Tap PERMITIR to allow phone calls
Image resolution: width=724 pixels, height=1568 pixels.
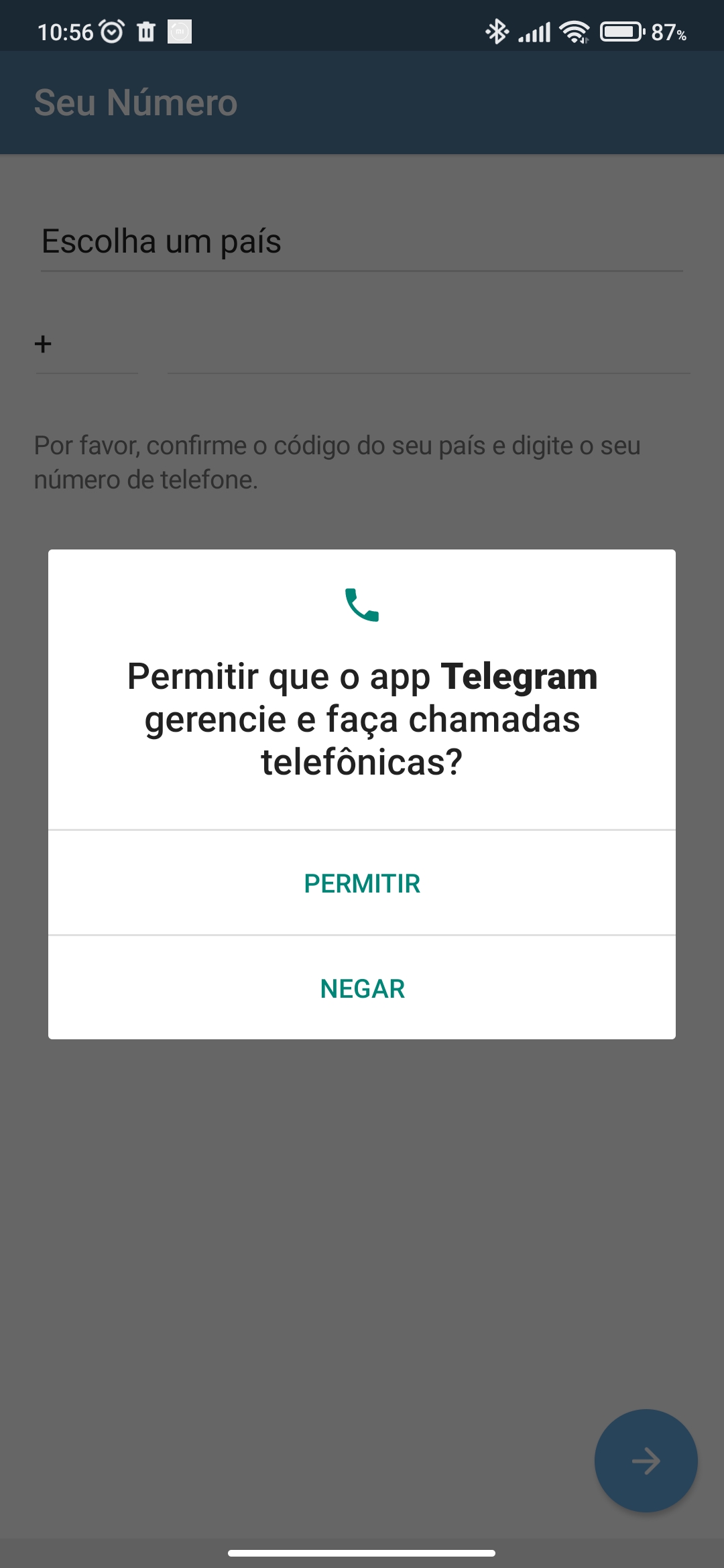[362, 883]
